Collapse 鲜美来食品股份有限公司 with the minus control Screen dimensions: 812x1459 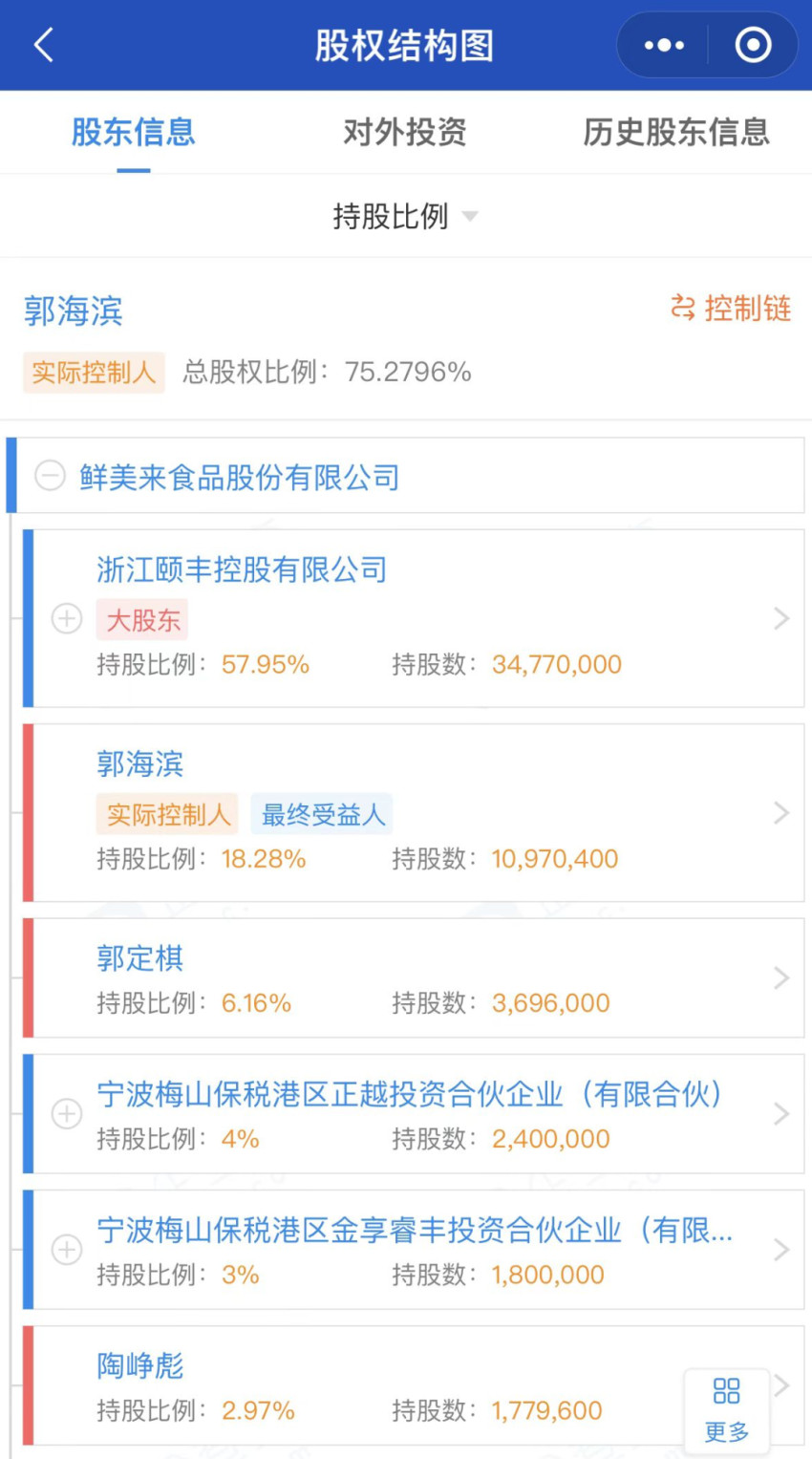click(49, 475)
